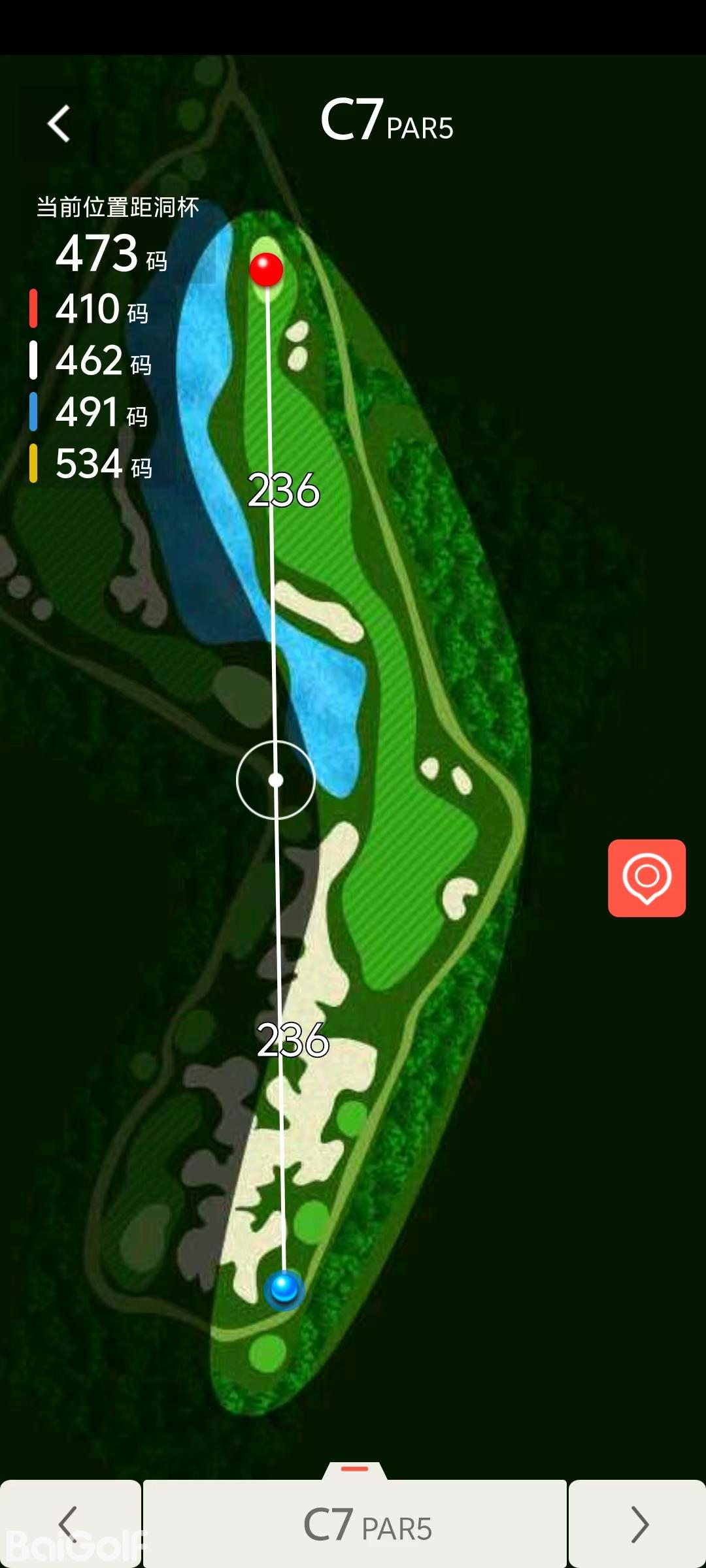Open the C7 PAR5 hole selector

(x=355, y=1524)
